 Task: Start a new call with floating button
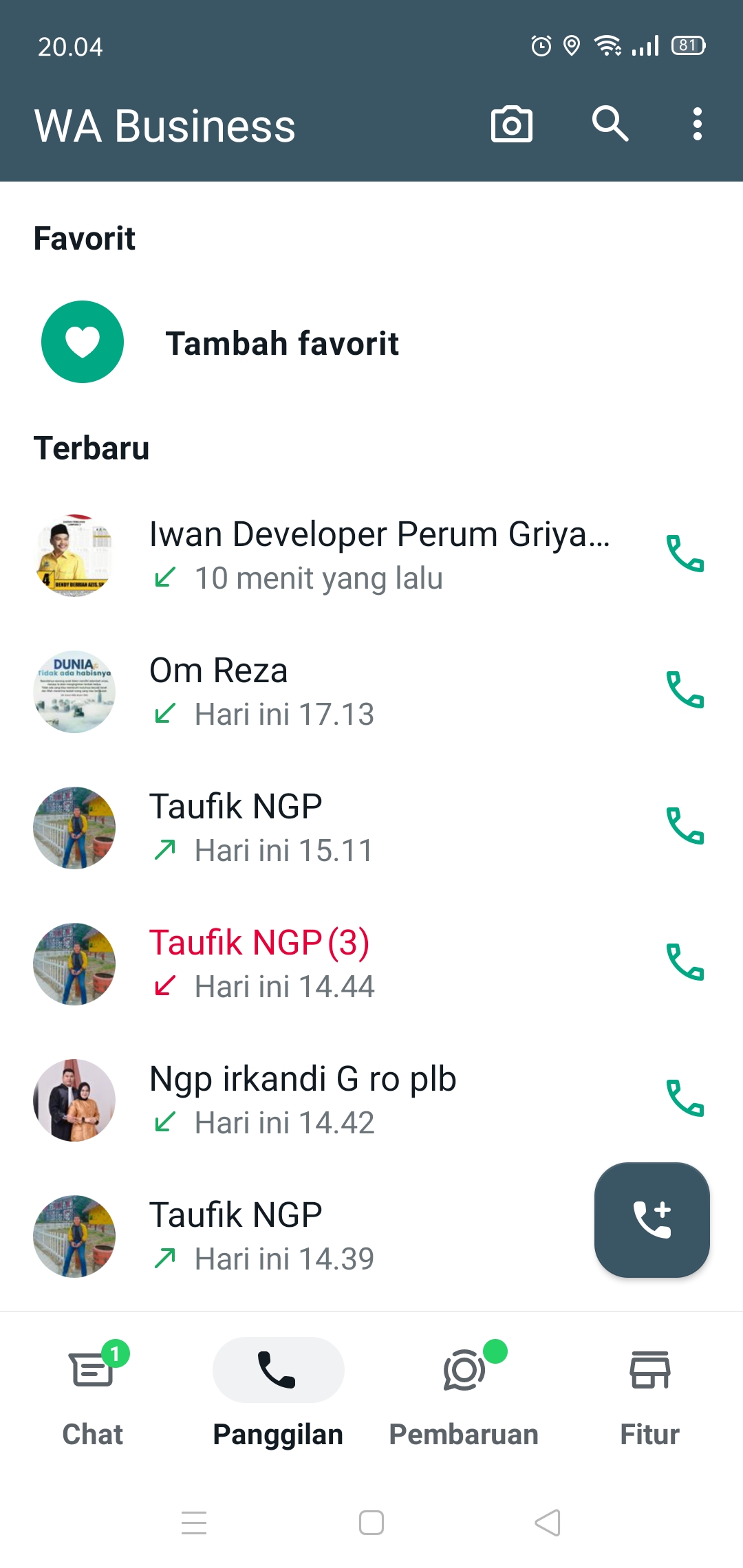click(x=652, y=1220)
